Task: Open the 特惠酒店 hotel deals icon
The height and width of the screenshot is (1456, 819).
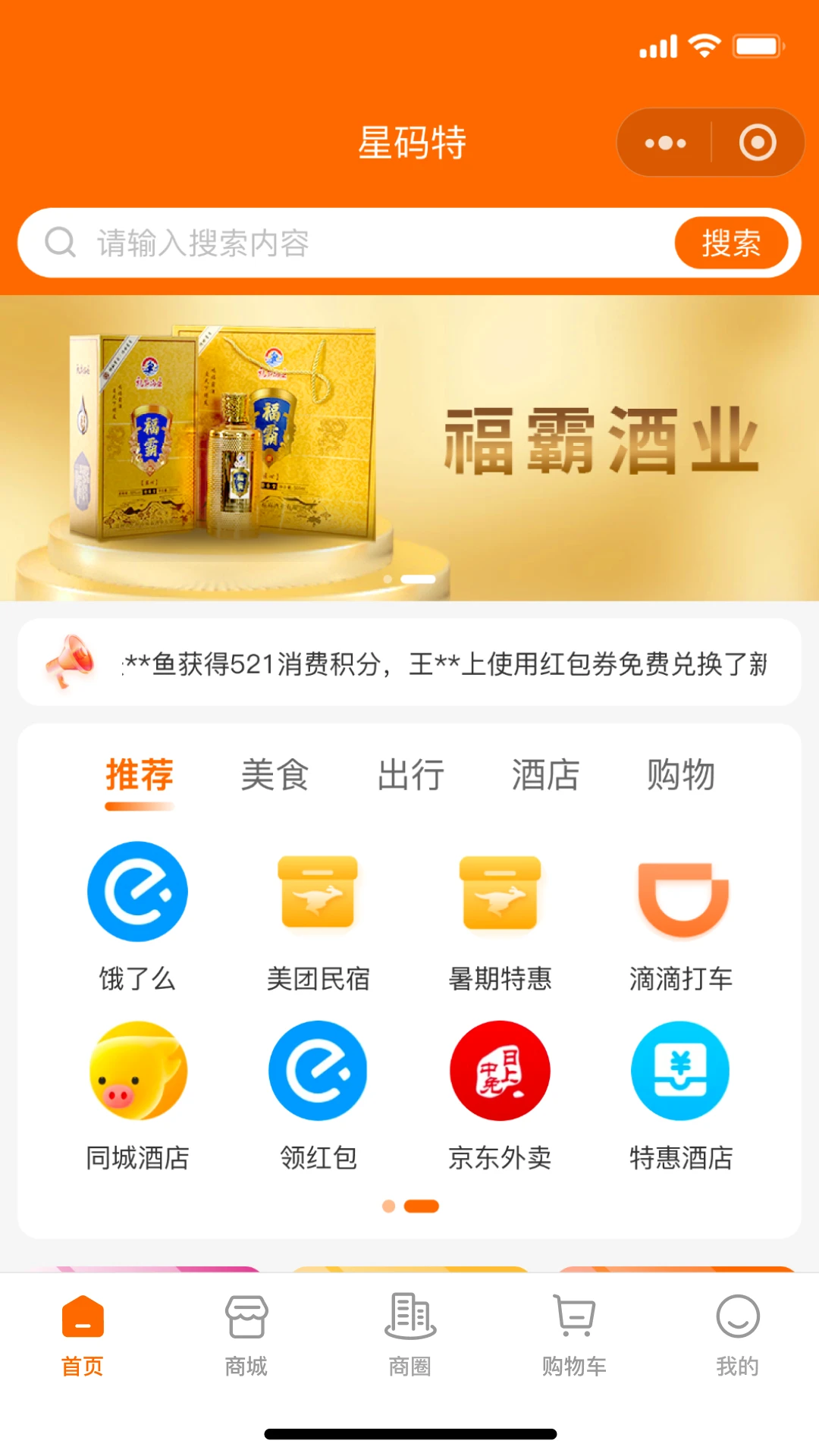Action: pos(681,1096)
